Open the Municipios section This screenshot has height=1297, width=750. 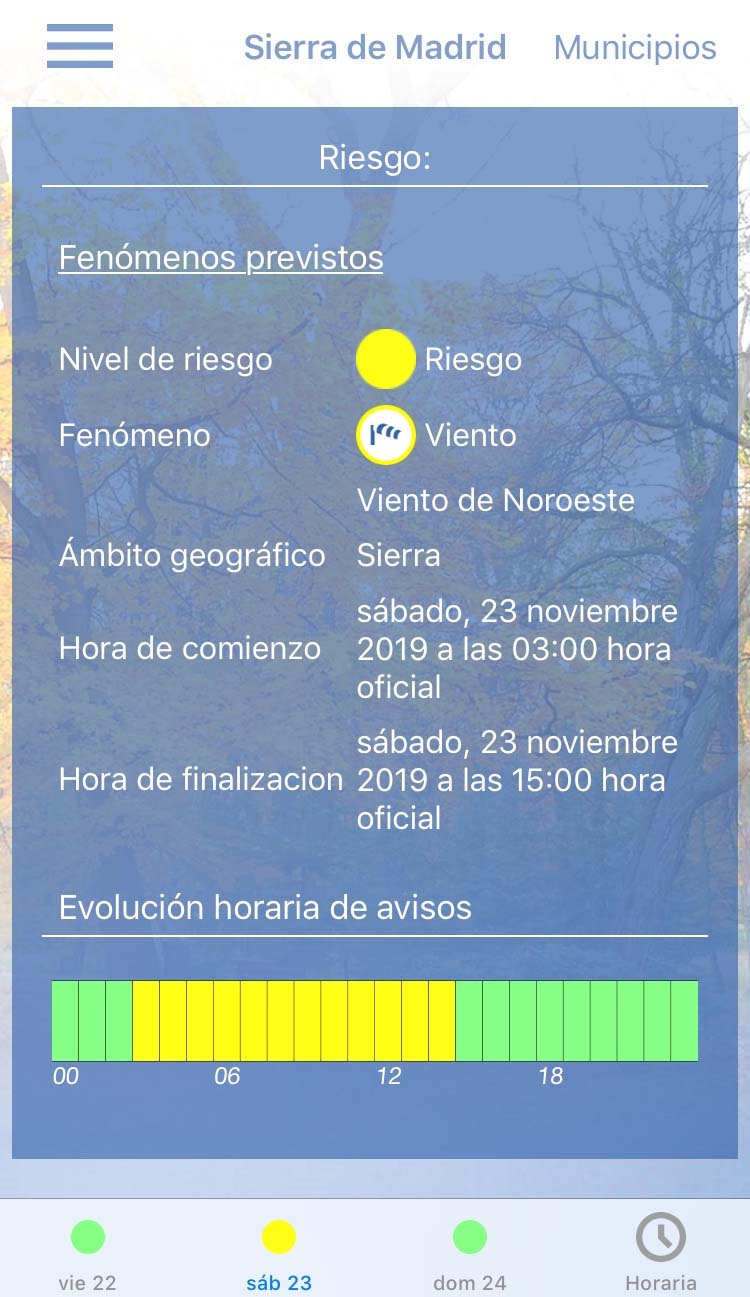tap(635, 47)
